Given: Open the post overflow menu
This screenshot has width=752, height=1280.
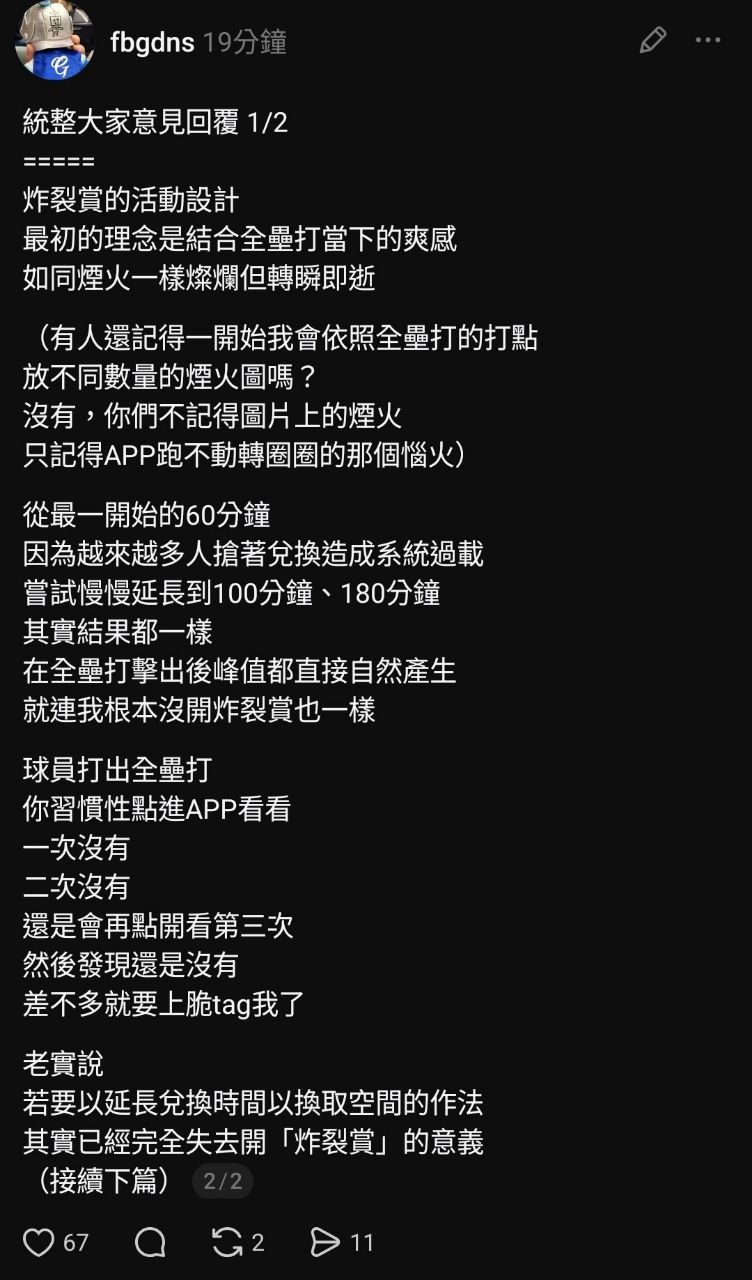Looking at the screenshot, I should pyautogui.click(x=708, y=41).
